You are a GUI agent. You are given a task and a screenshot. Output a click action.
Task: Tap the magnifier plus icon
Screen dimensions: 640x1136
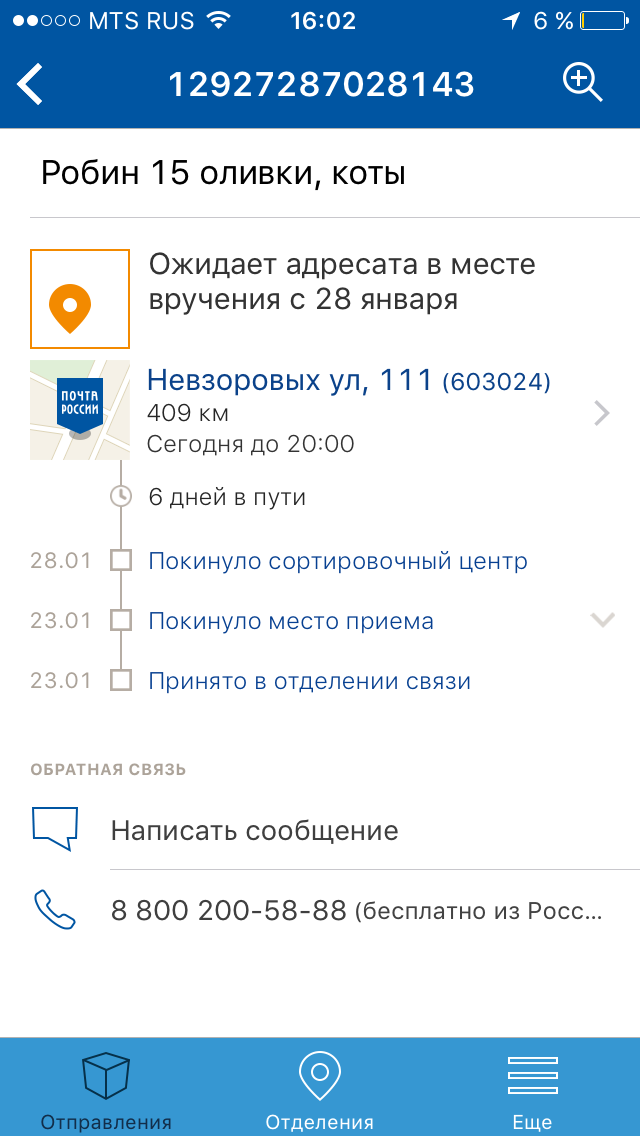click(582, 82)
